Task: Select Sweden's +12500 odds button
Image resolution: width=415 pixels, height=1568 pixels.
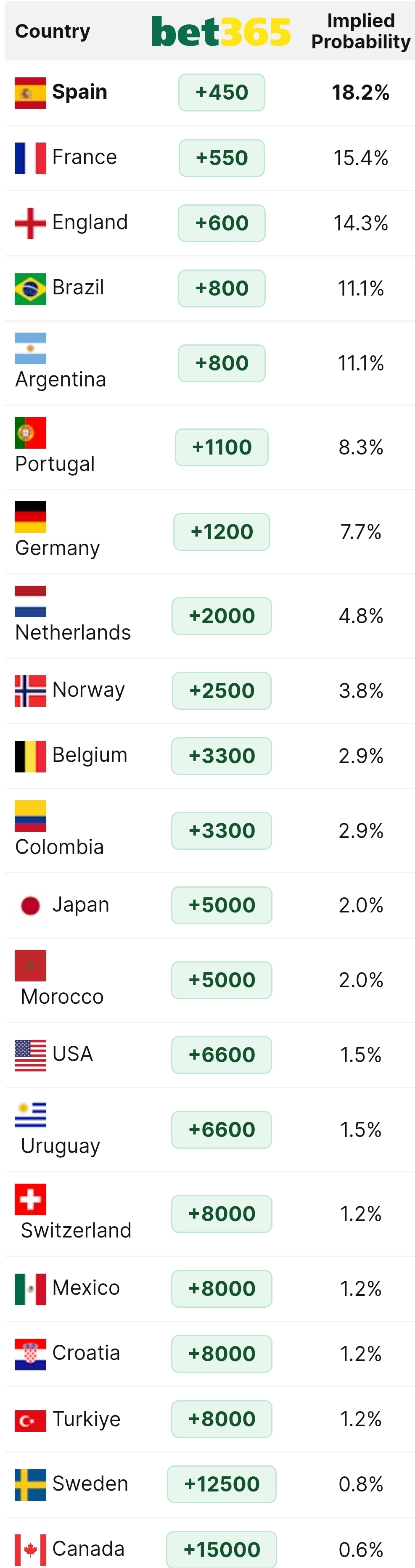Action: (222, 1485)
